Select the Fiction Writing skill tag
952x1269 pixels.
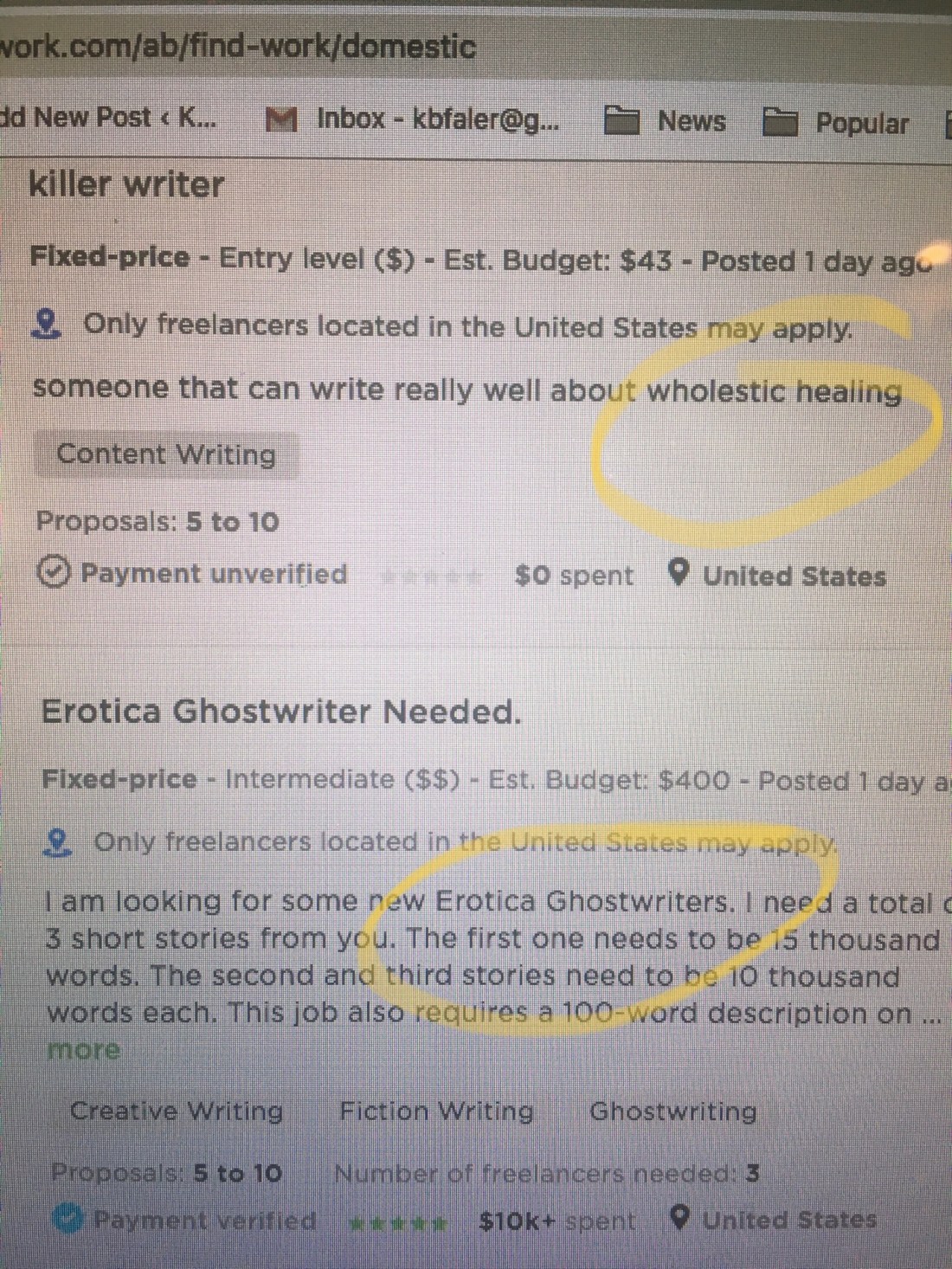click(x=436, y=1111)
